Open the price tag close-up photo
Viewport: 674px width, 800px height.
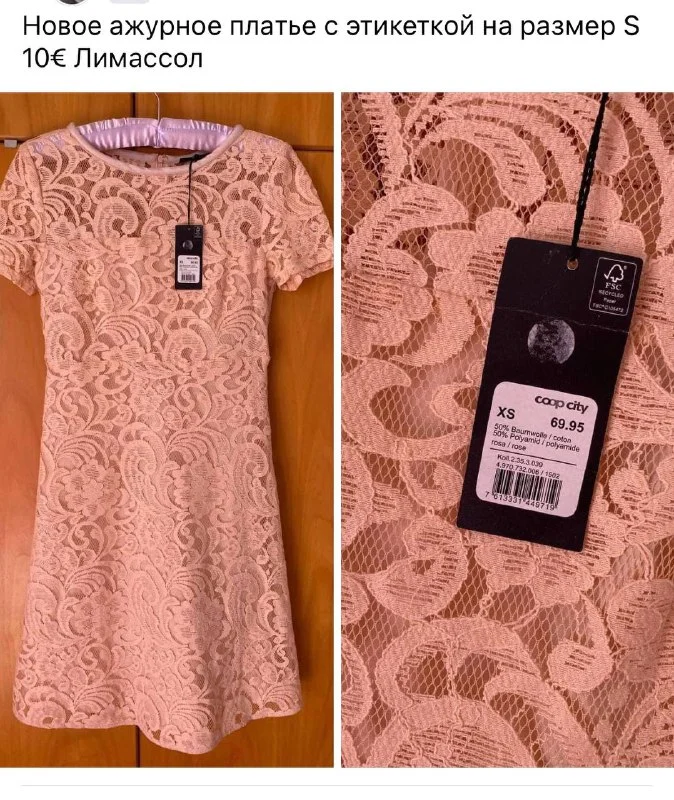[x=507, y=430]
